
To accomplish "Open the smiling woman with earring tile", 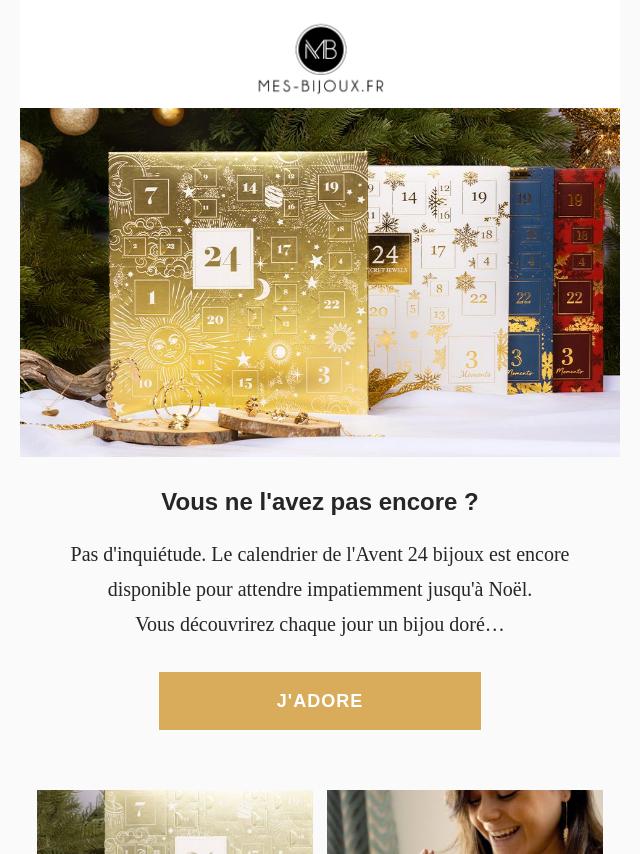I will pos(465,822).
